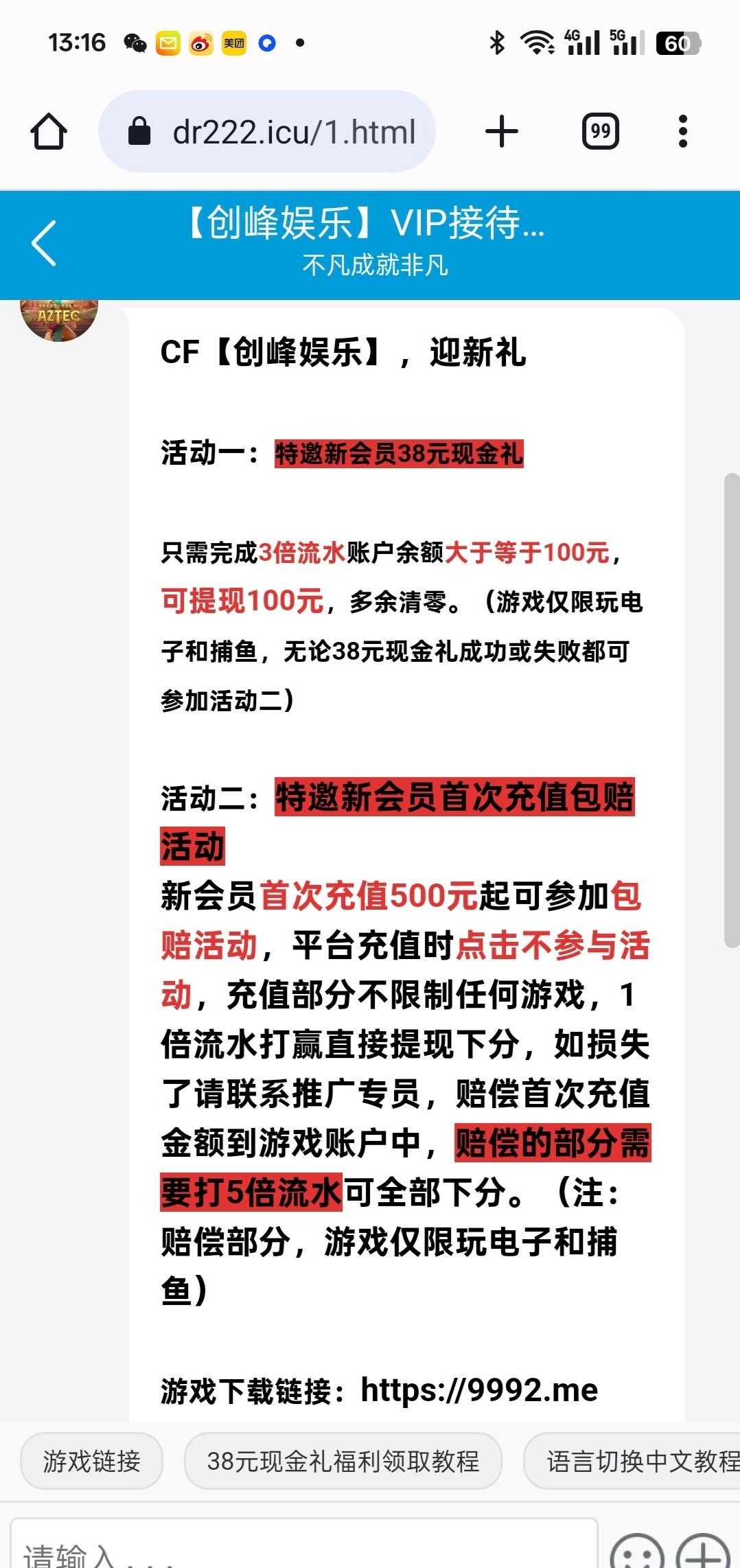
Task: Select the 游戏链接 quick reply chip
Action: pyautogui.click(x=91, y=1461)
